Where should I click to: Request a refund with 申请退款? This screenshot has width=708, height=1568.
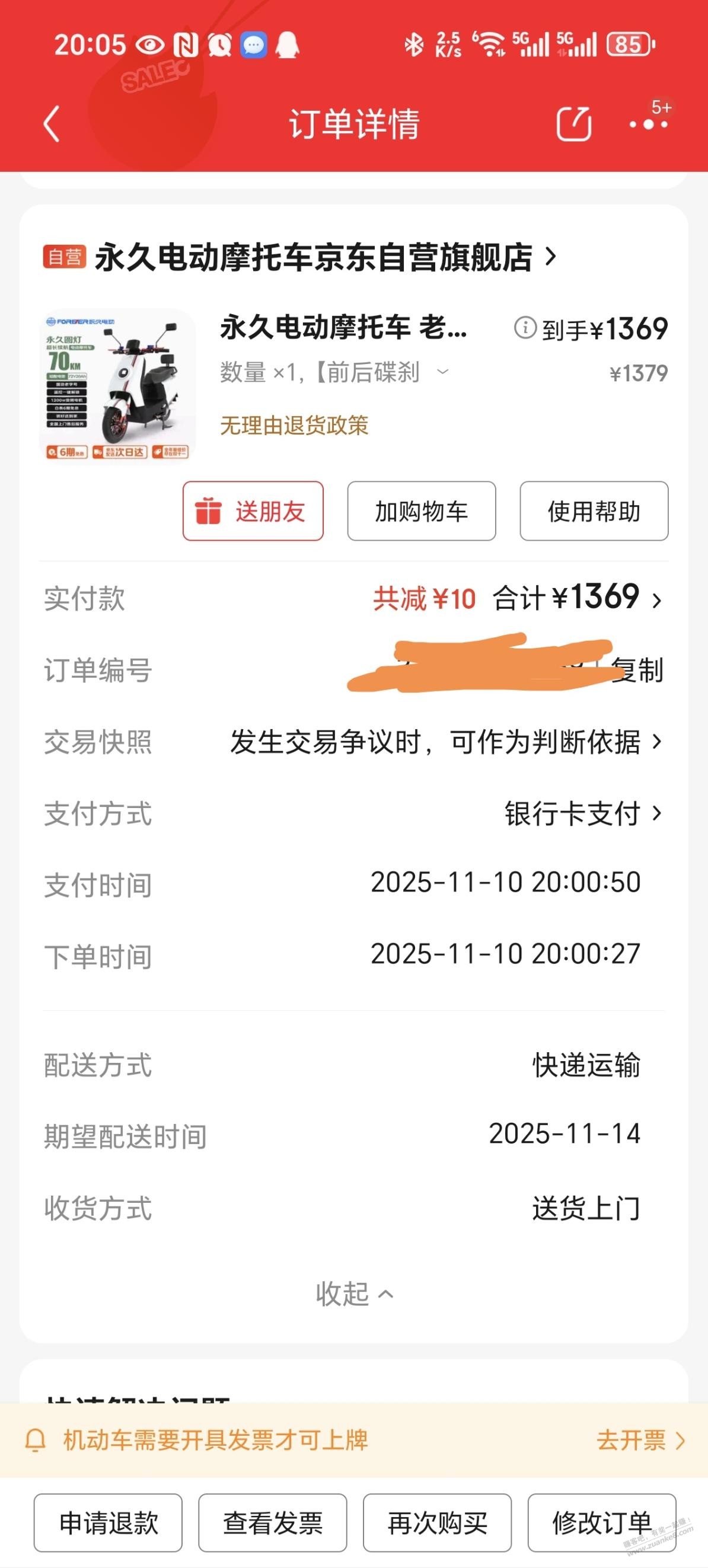pos(109,1523)
